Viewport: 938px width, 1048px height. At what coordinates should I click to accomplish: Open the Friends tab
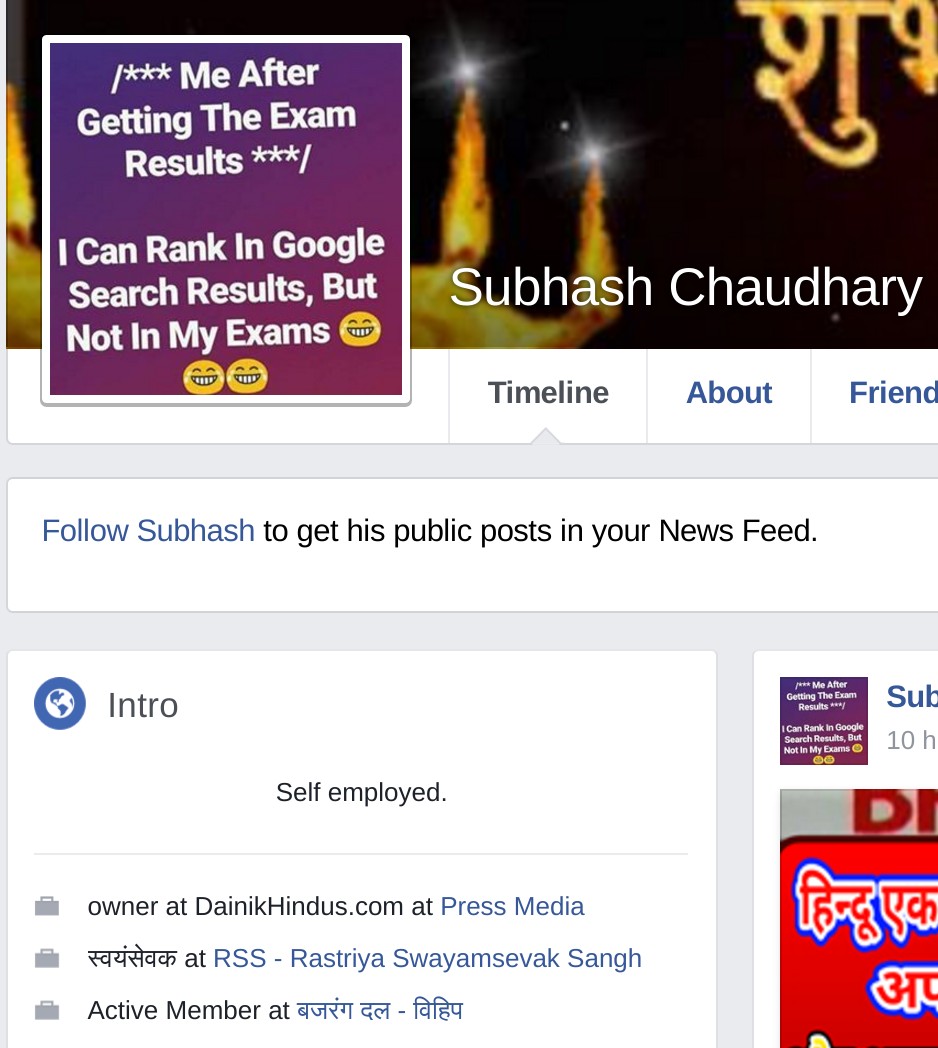point(891,393)
